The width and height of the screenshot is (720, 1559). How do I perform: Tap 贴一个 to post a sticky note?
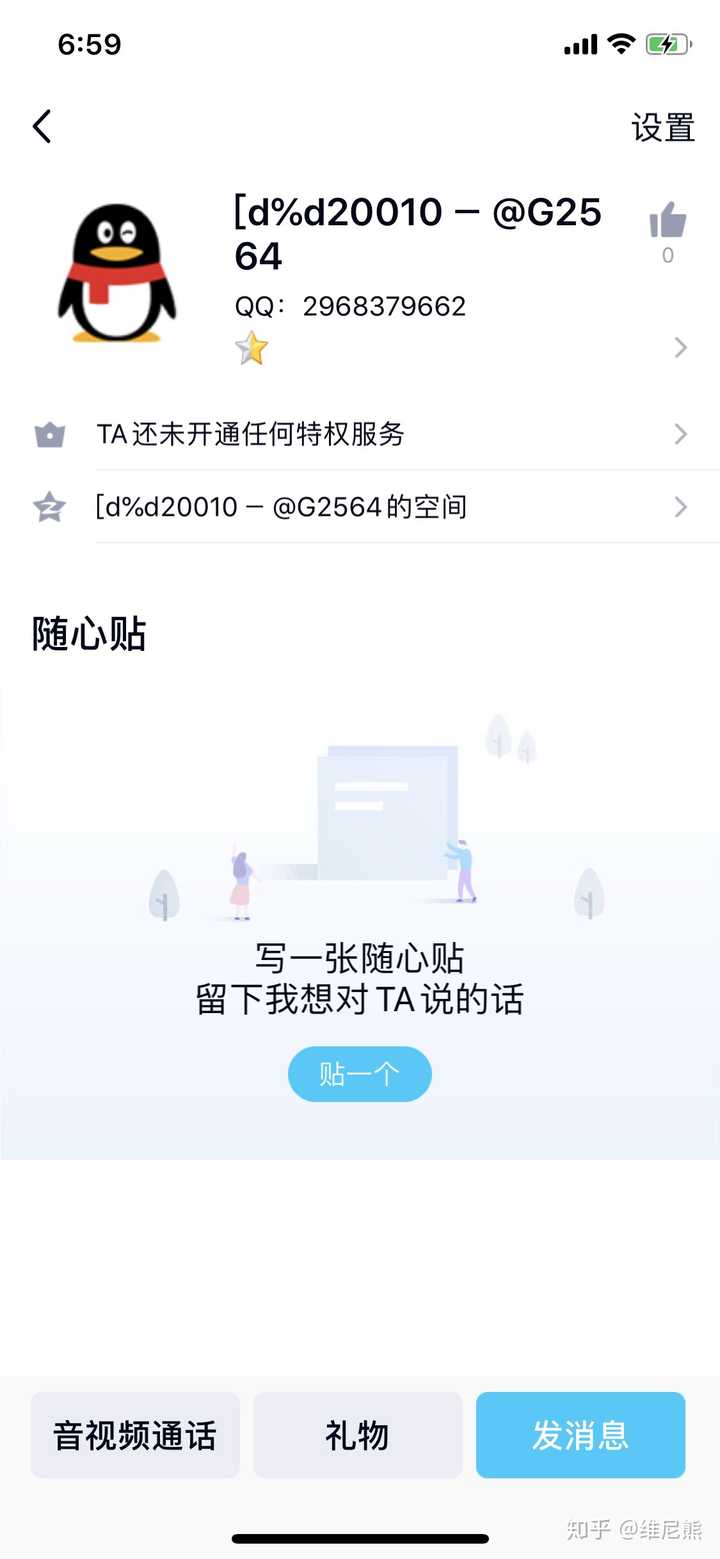[x=360, y=1074]
